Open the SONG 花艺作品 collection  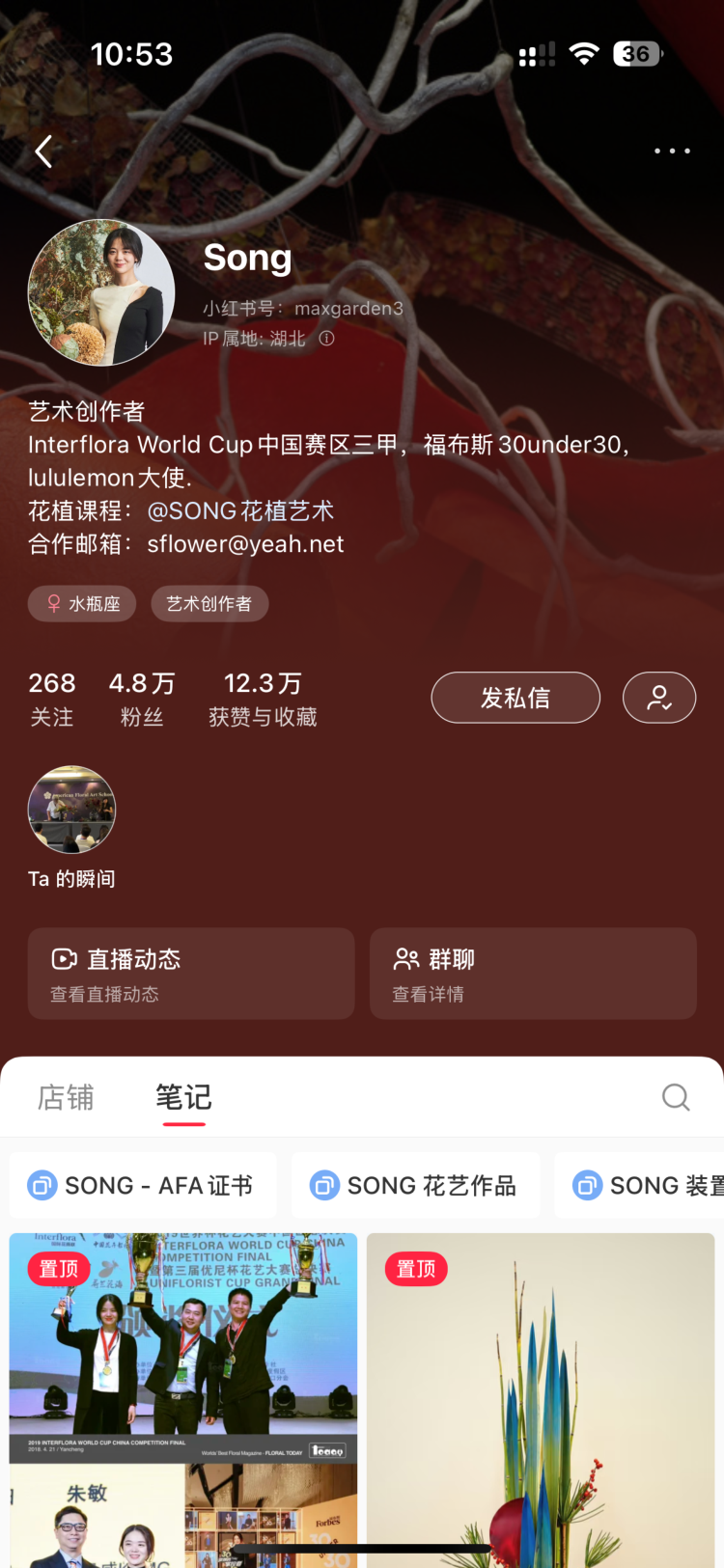[x=416, y=1185]
